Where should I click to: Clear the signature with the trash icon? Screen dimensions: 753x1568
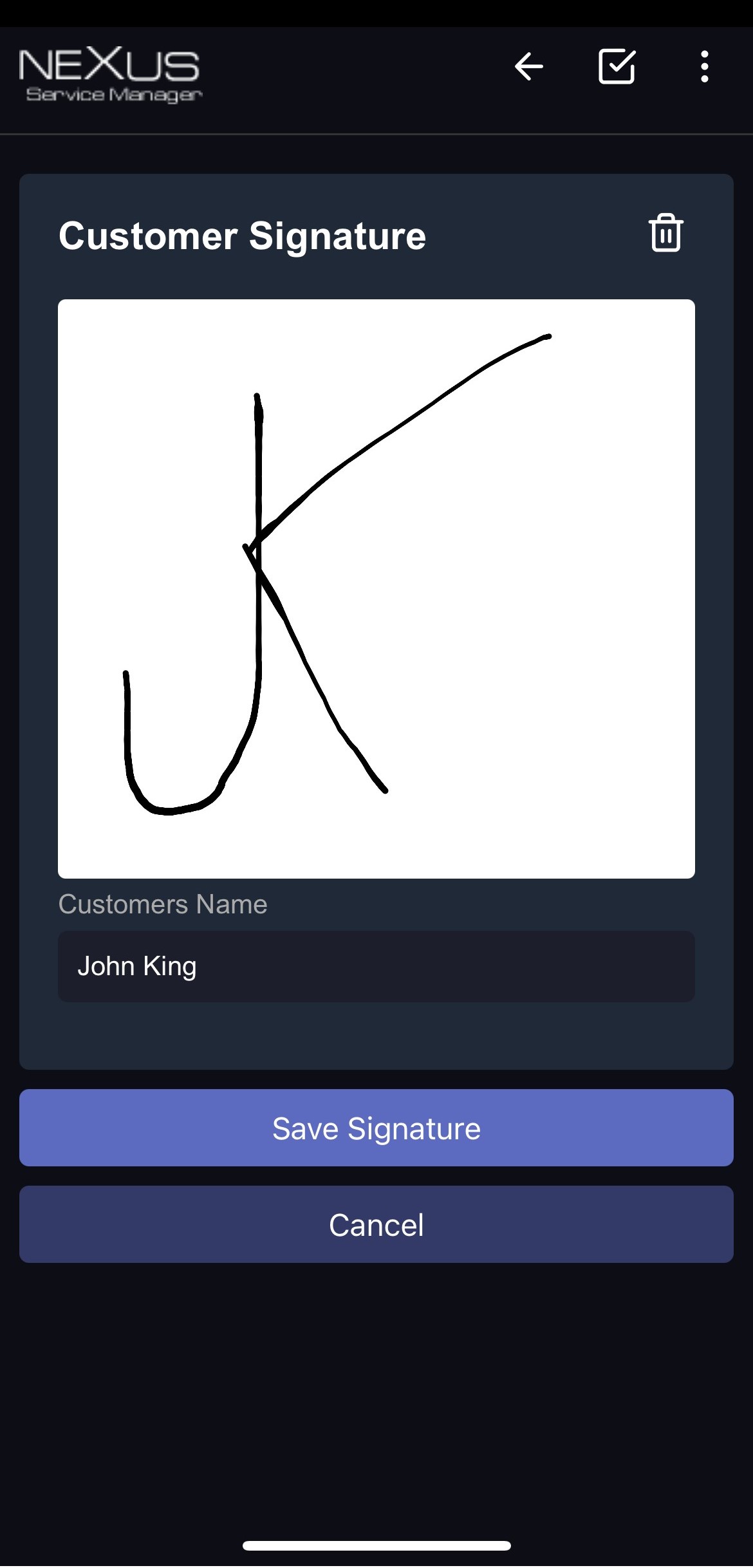pyautogui.click(x=665, y=233)
